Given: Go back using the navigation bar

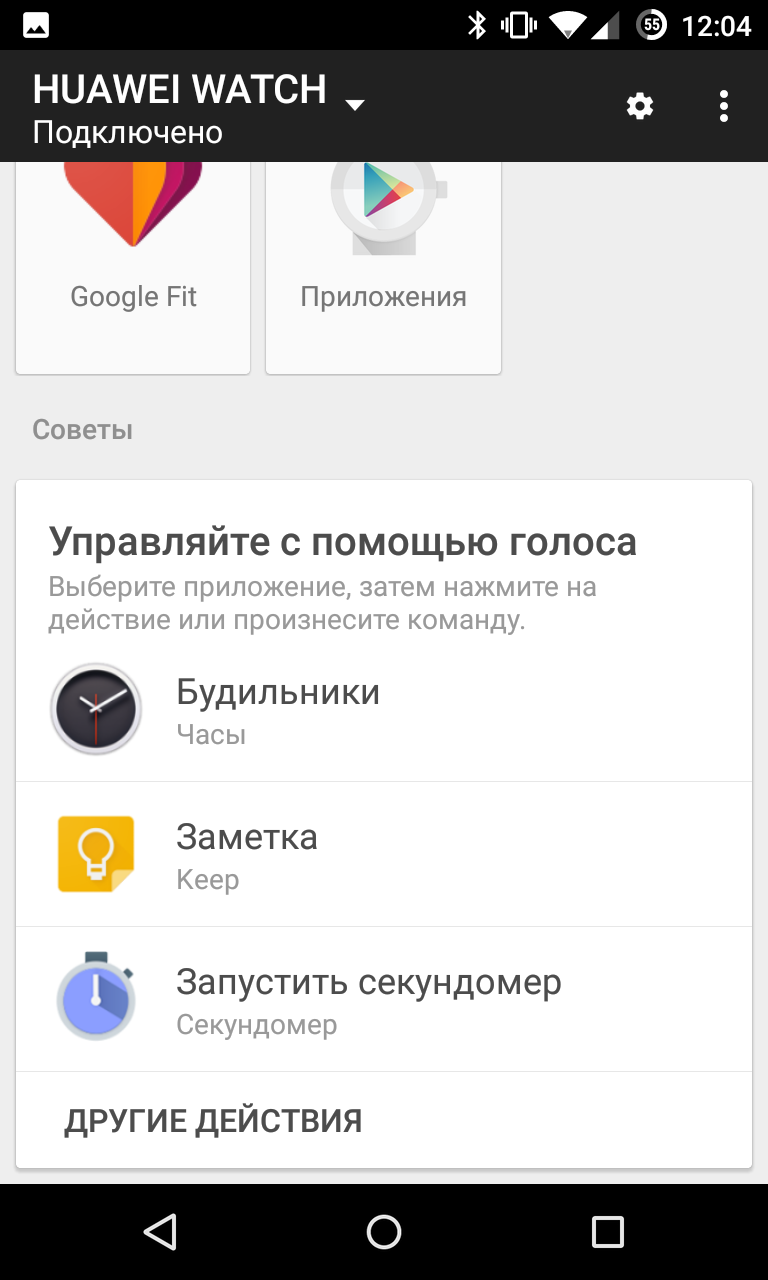Looking at the screenshot, I should point(160,1232).
